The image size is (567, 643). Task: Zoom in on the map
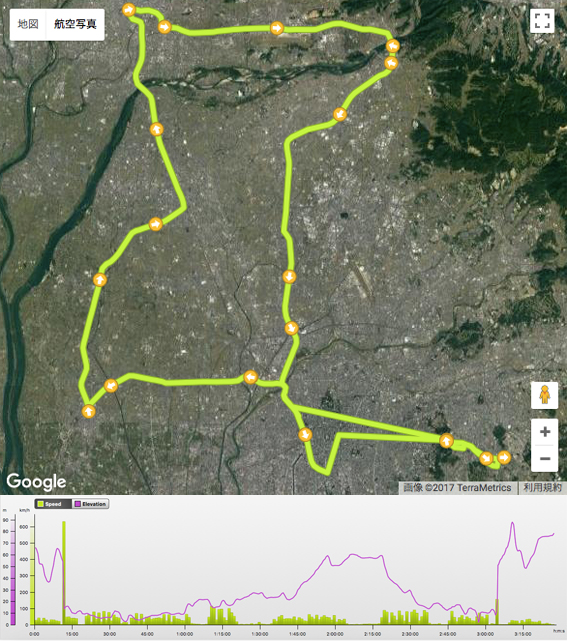pyautogui.click(x=544, y=432)
